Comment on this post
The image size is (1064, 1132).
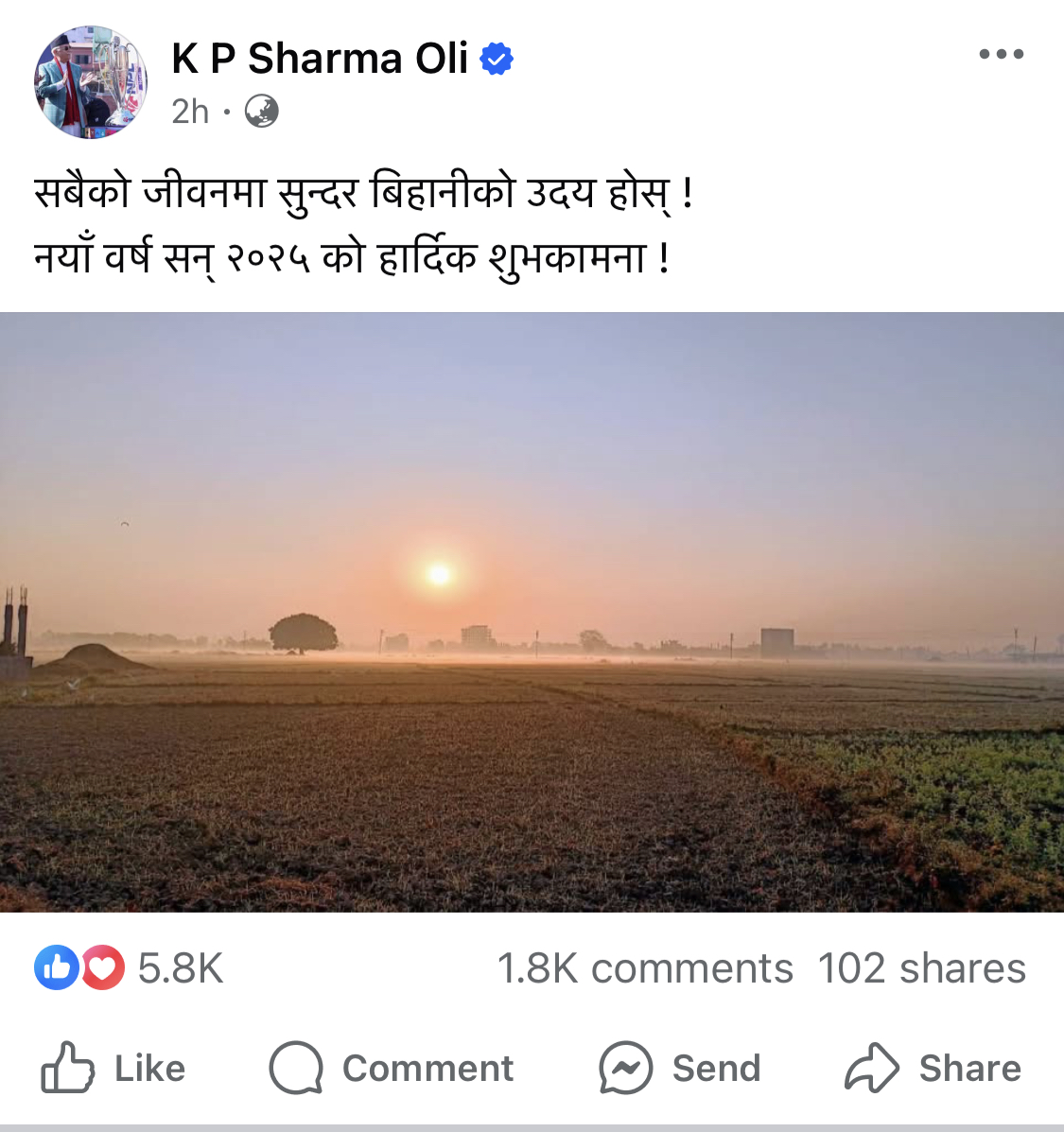coord(392,1069)
